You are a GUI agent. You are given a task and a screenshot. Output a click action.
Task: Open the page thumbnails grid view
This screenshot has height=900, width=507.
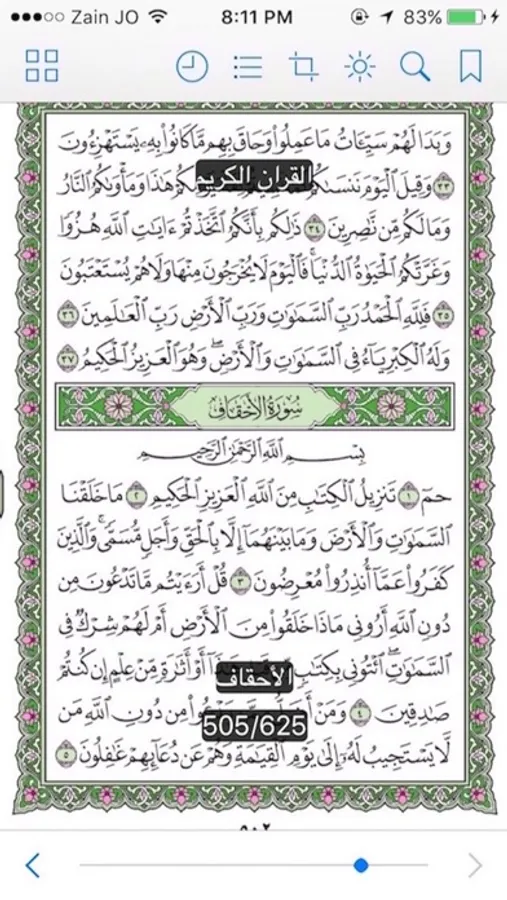(x=42, y=65)
